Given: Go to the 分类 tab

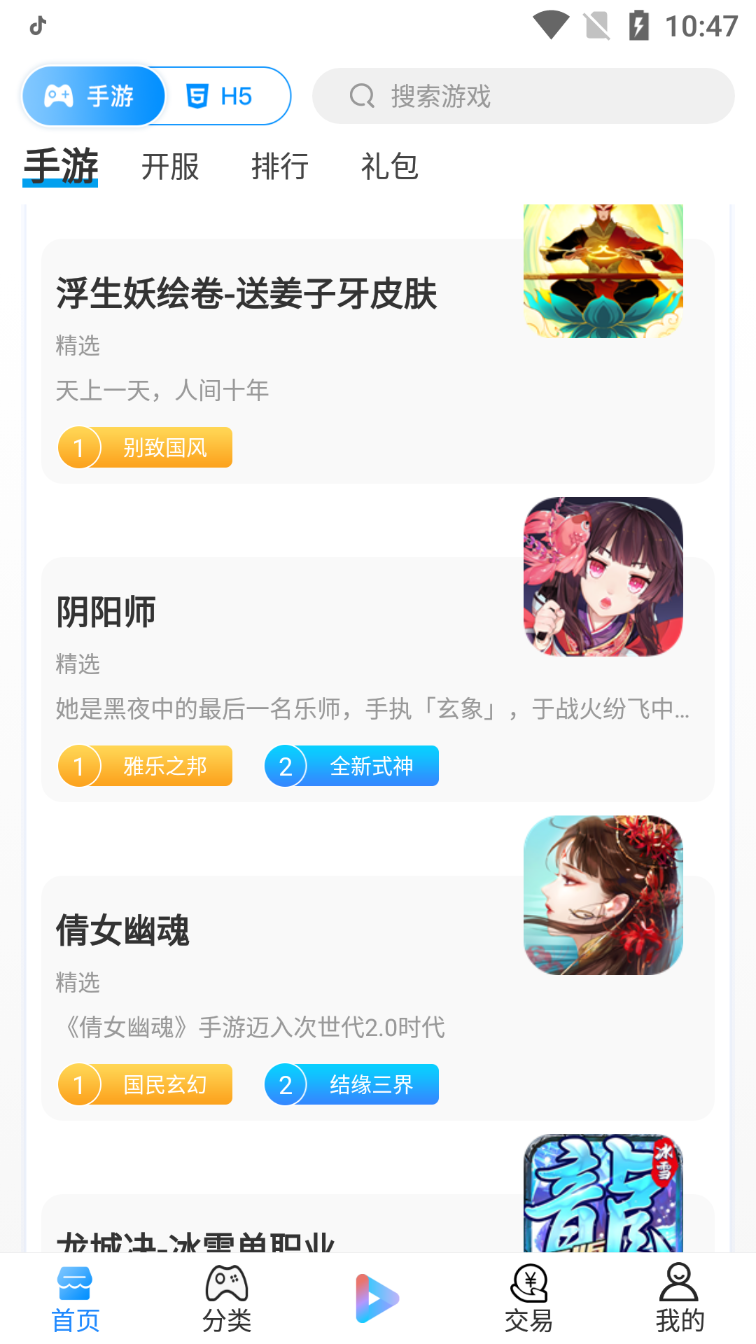Looking at the screenshot, I should coord(227,1299).
